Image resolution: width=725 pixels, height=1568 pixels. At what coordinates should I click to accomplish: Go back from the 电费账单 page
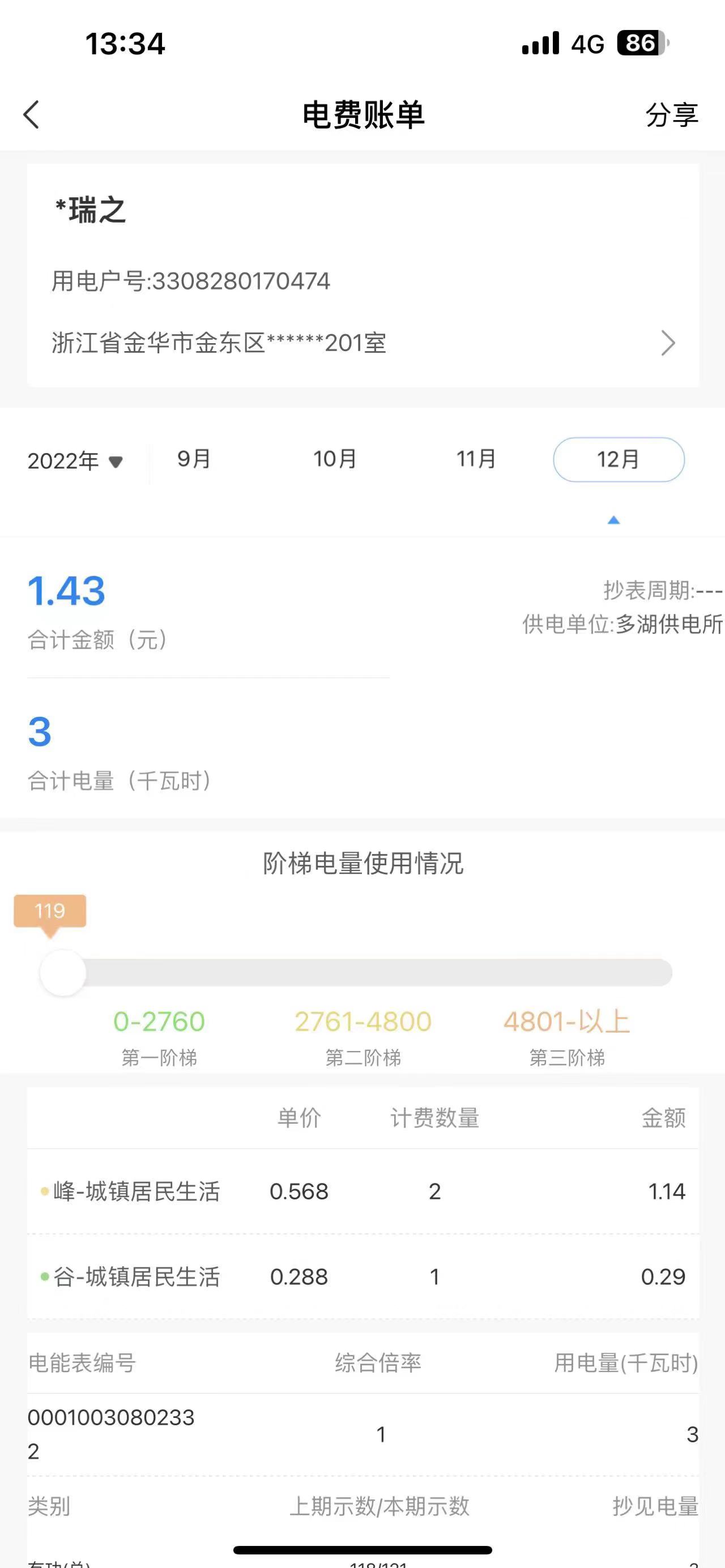coord(32,114)
